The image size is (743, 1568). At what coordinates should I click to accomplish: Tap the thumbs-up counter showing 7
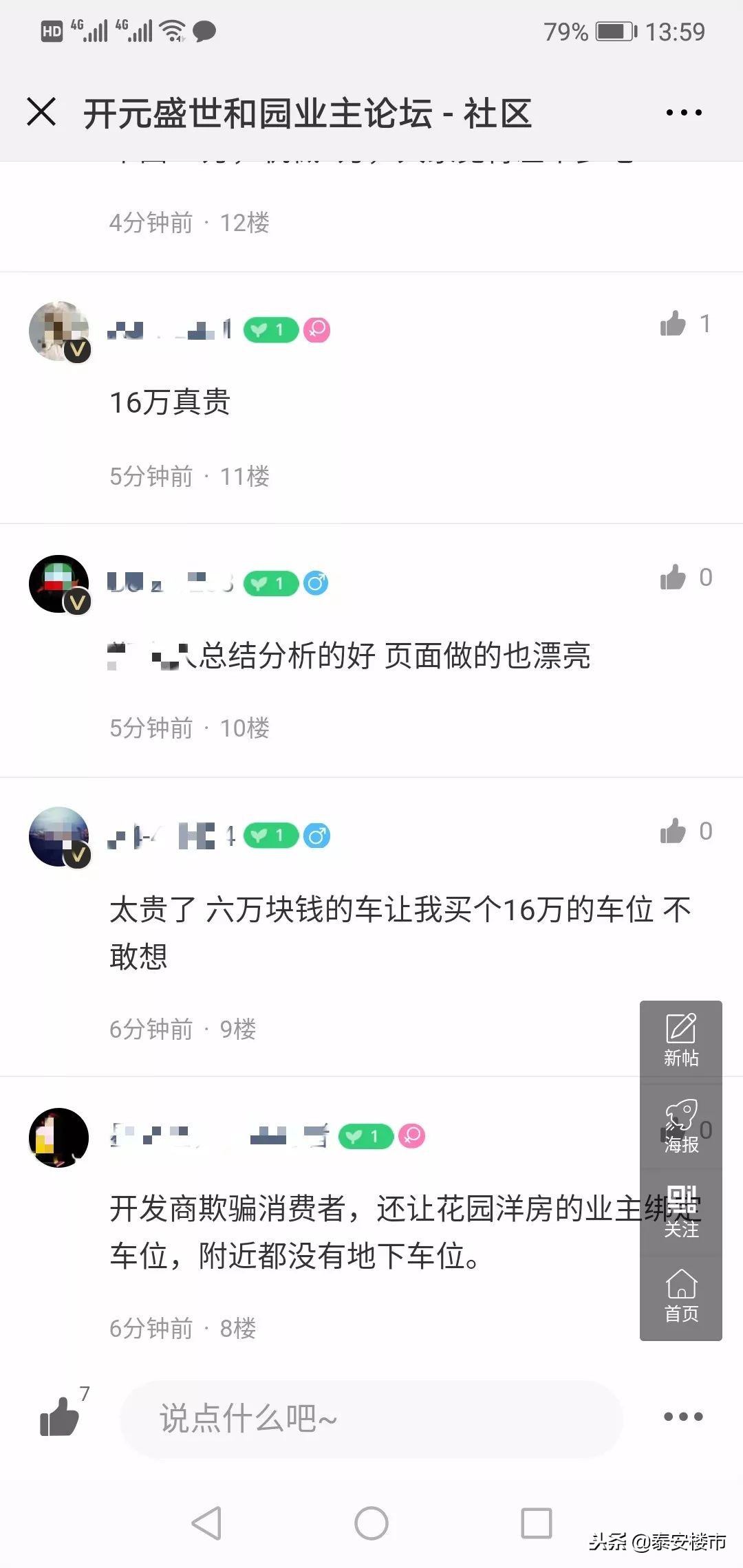pos(58,1417)
